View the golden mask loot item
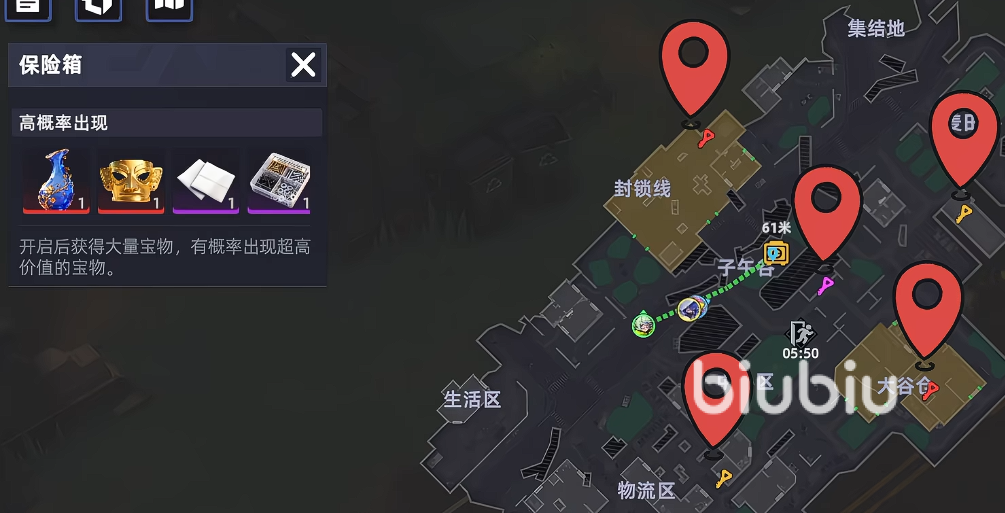1005x513 pixels. [x=131, y=181]
